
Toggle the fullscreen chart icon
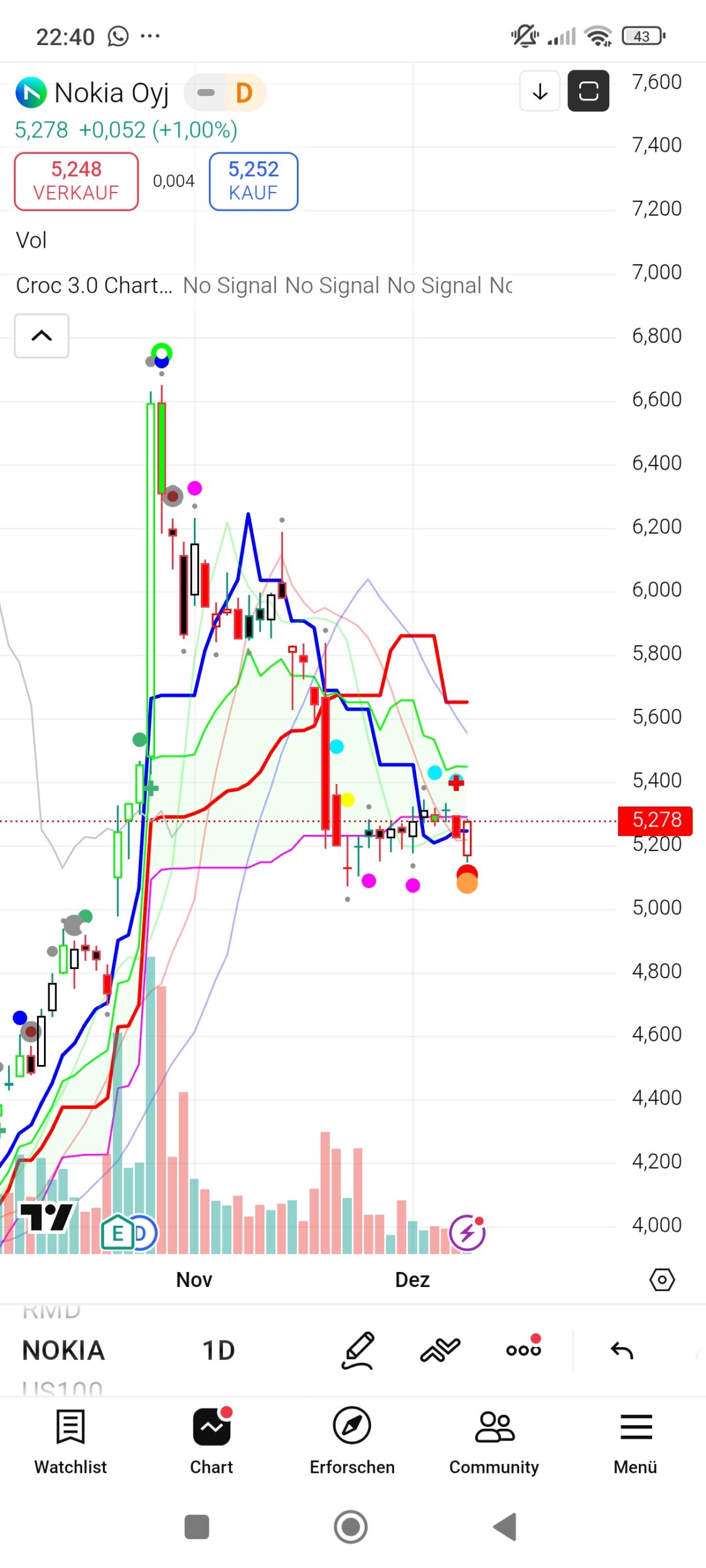pos(588,92)
